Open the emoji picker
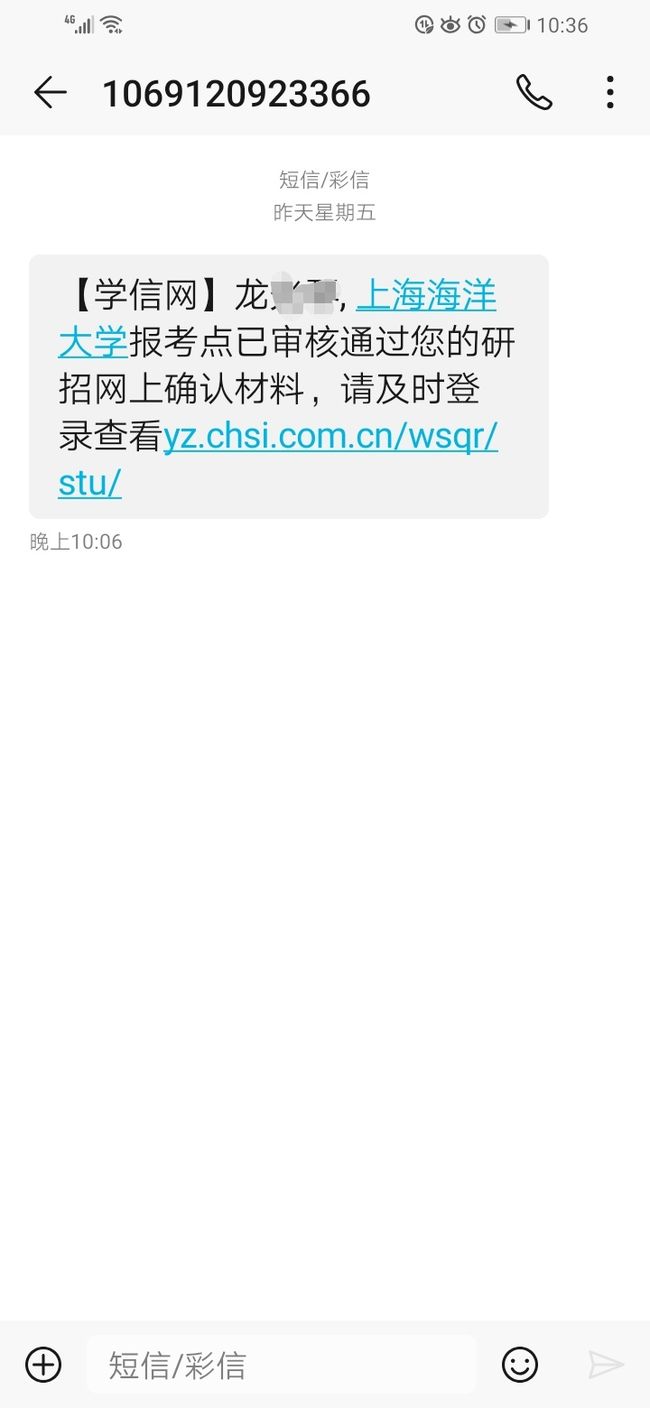This screenshot has height=1408, width=650. [520, 1364]
